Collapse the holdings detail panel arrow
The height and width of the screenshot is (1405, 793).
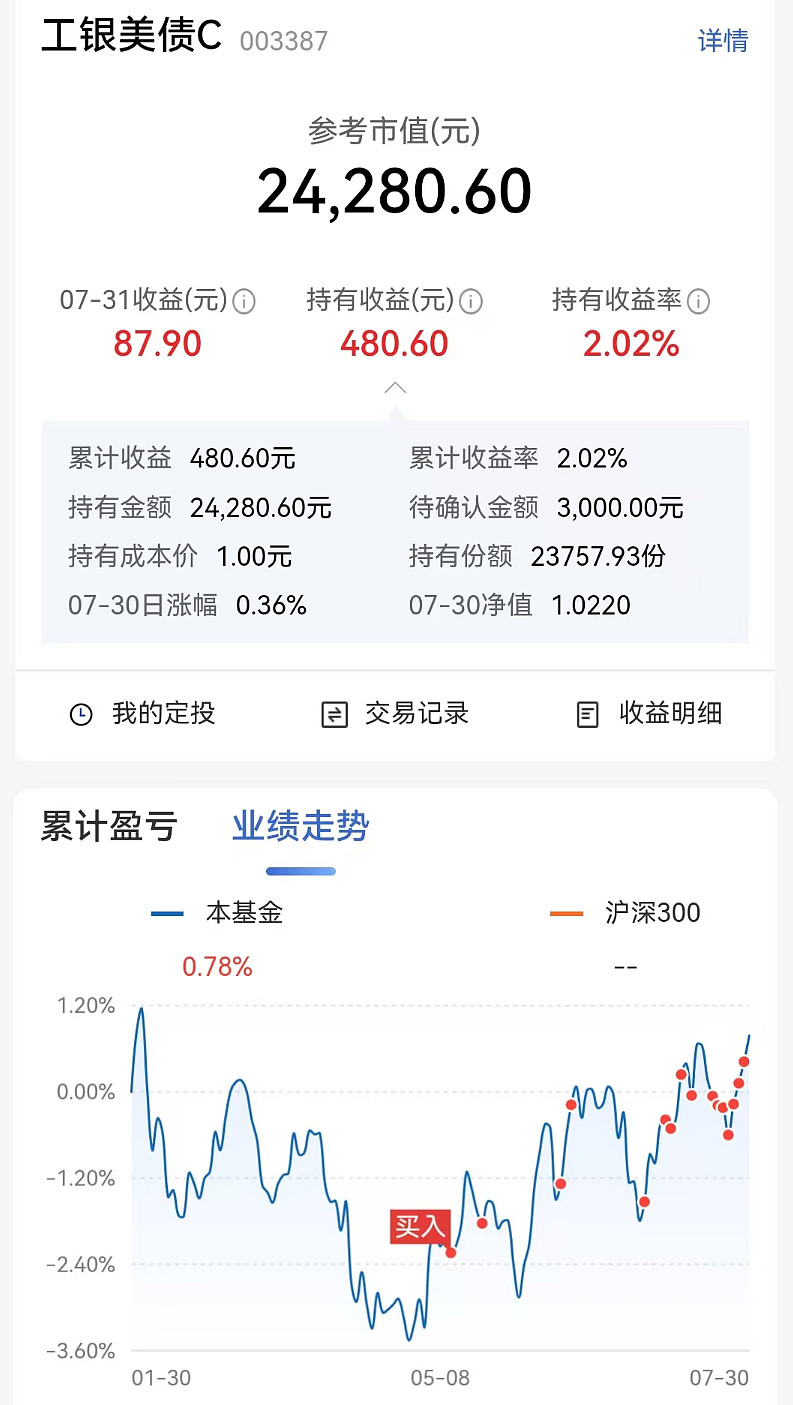click(395, 388)
